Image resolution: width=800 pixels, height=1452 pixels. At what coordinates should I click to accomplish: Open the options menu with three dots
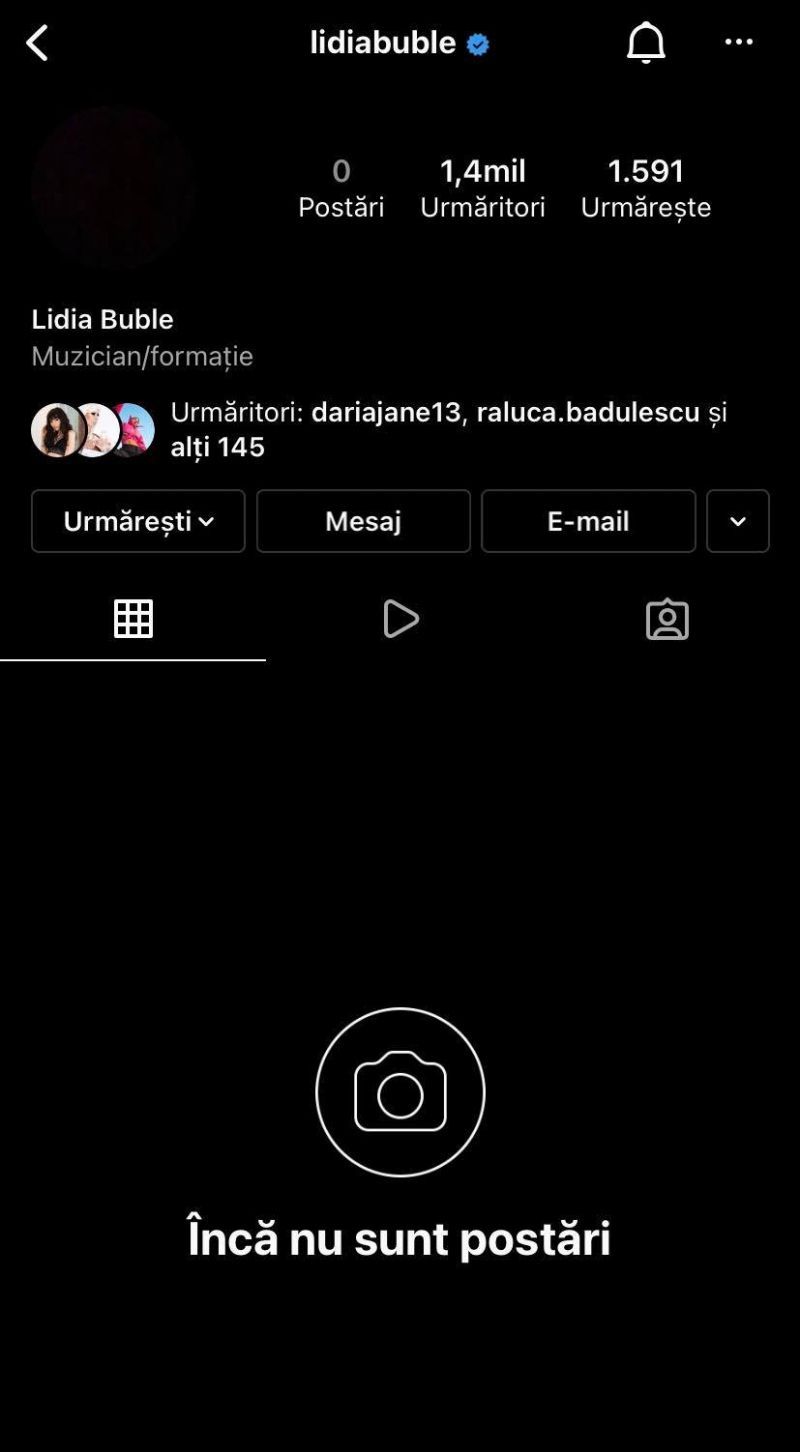739,43
